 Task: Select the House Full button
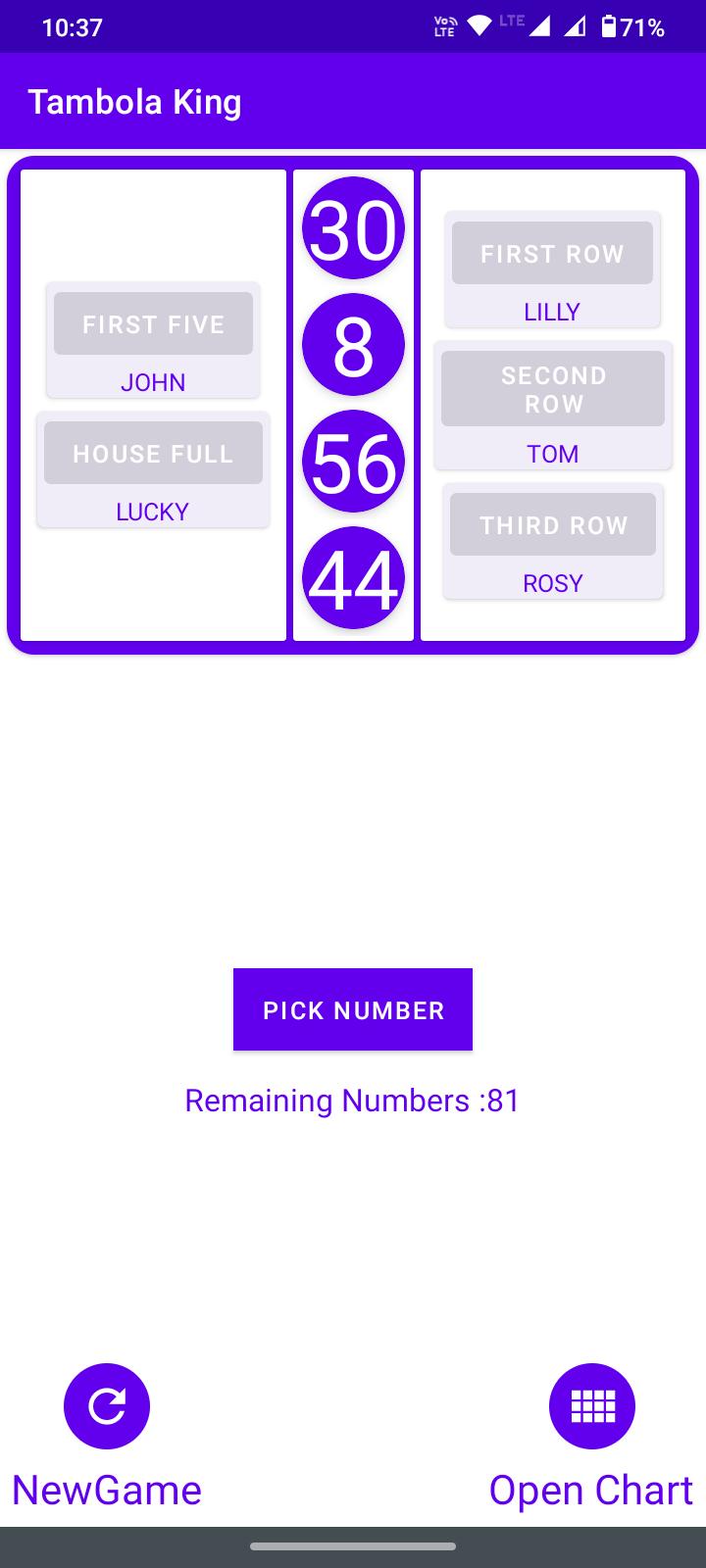pos(153,453)
